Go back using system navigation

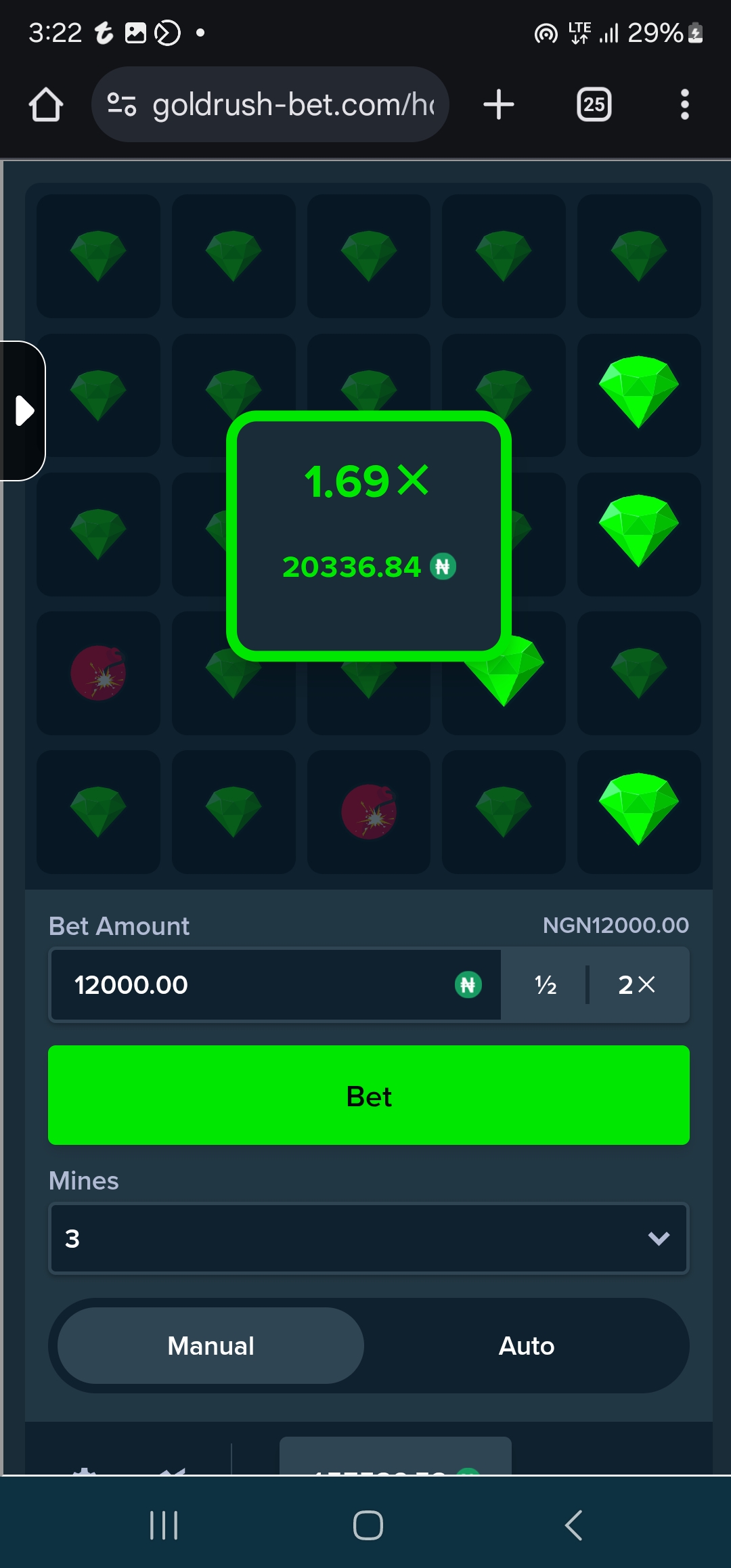573,1525
